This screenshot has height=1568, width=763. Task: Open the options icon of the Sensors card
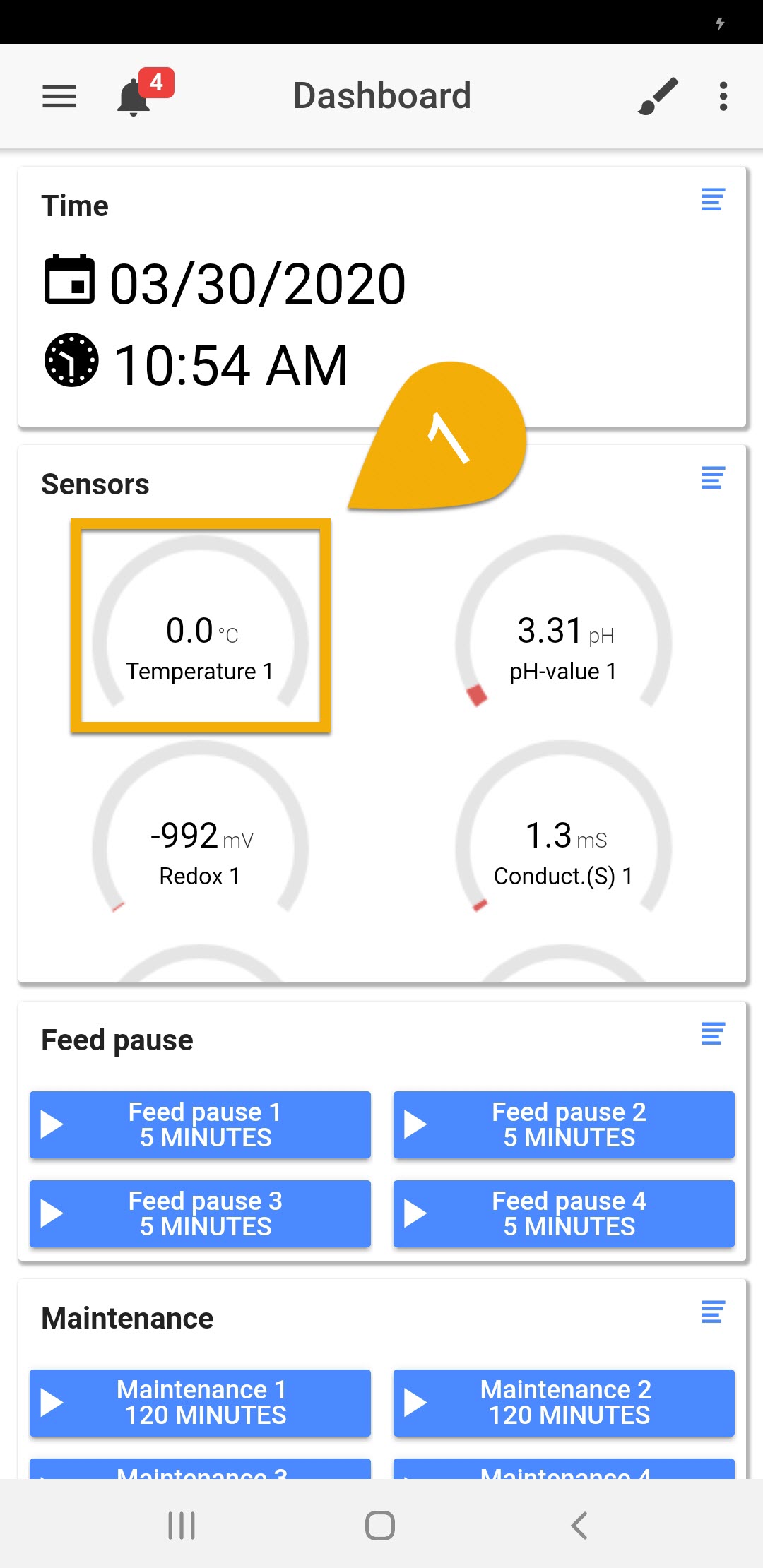click(711, 478)
